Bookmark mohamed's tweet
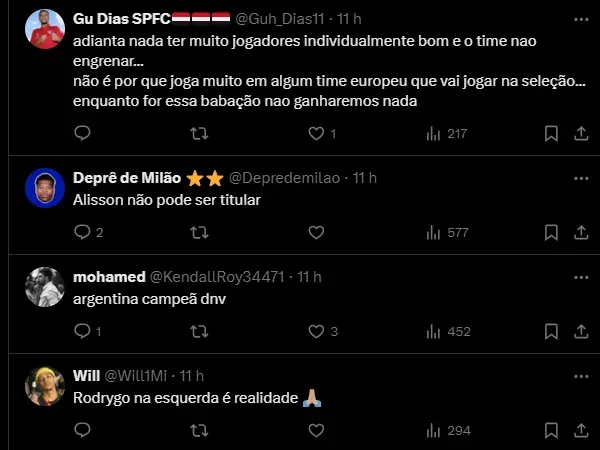 click(551, 331)
